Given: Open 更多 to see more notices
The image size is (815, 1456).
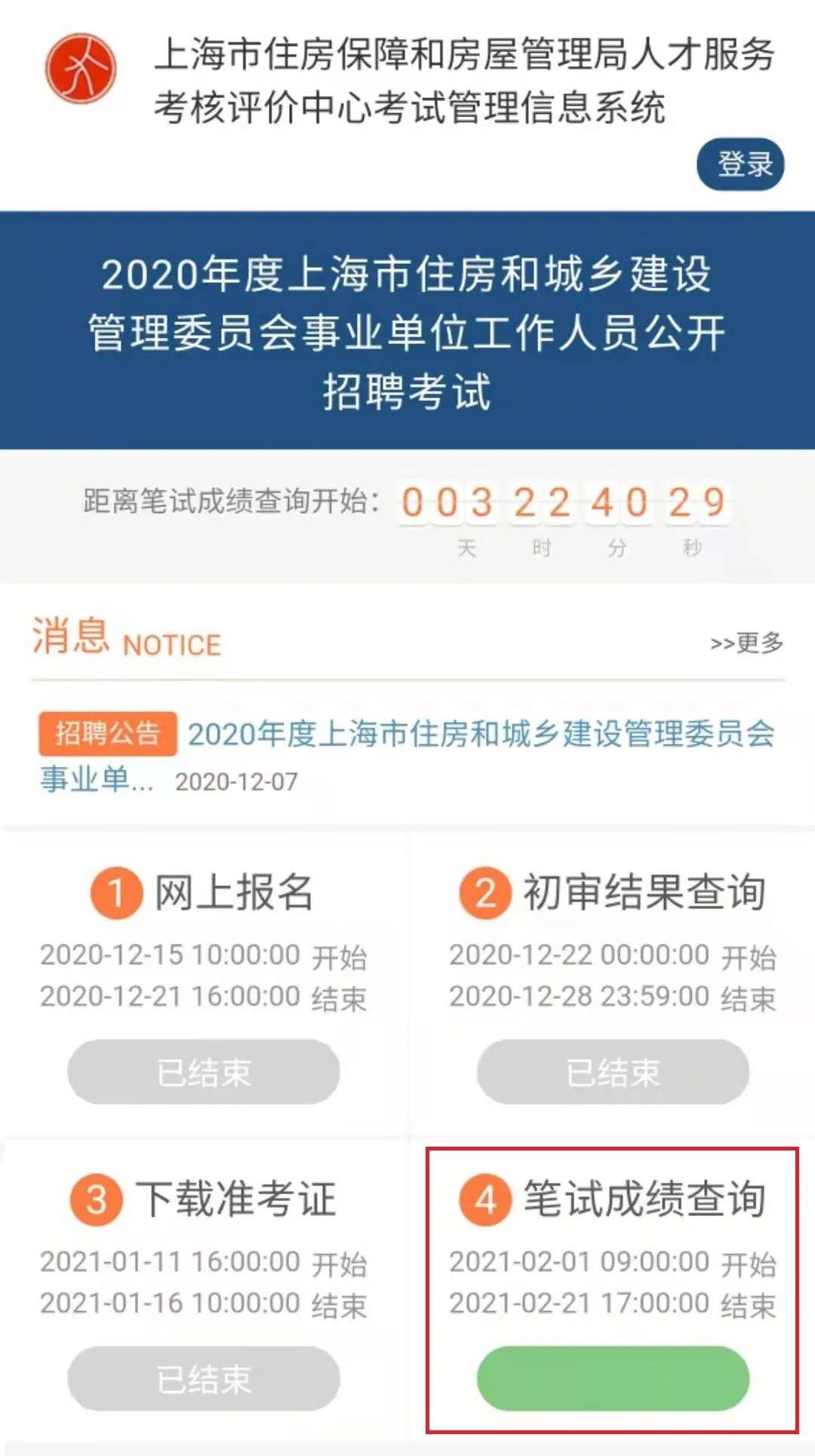Looking at the screenshot, I should click(746, 643).
